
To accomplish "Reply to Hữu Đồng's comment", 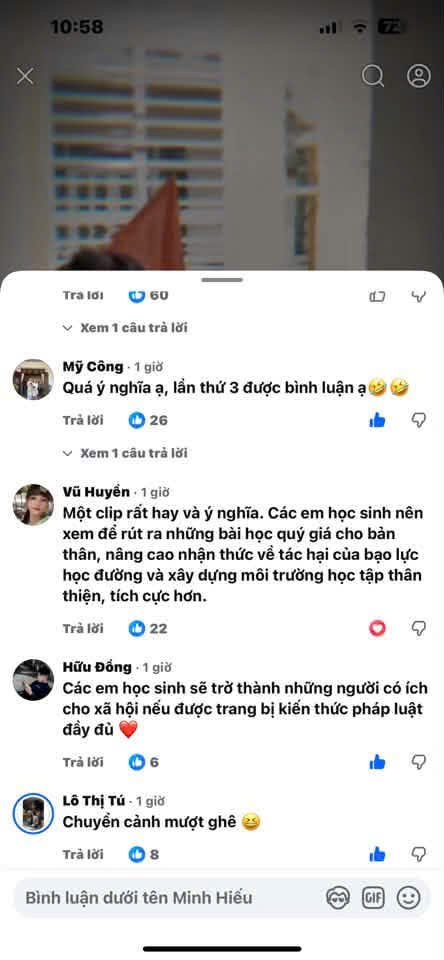I will 83,762.
